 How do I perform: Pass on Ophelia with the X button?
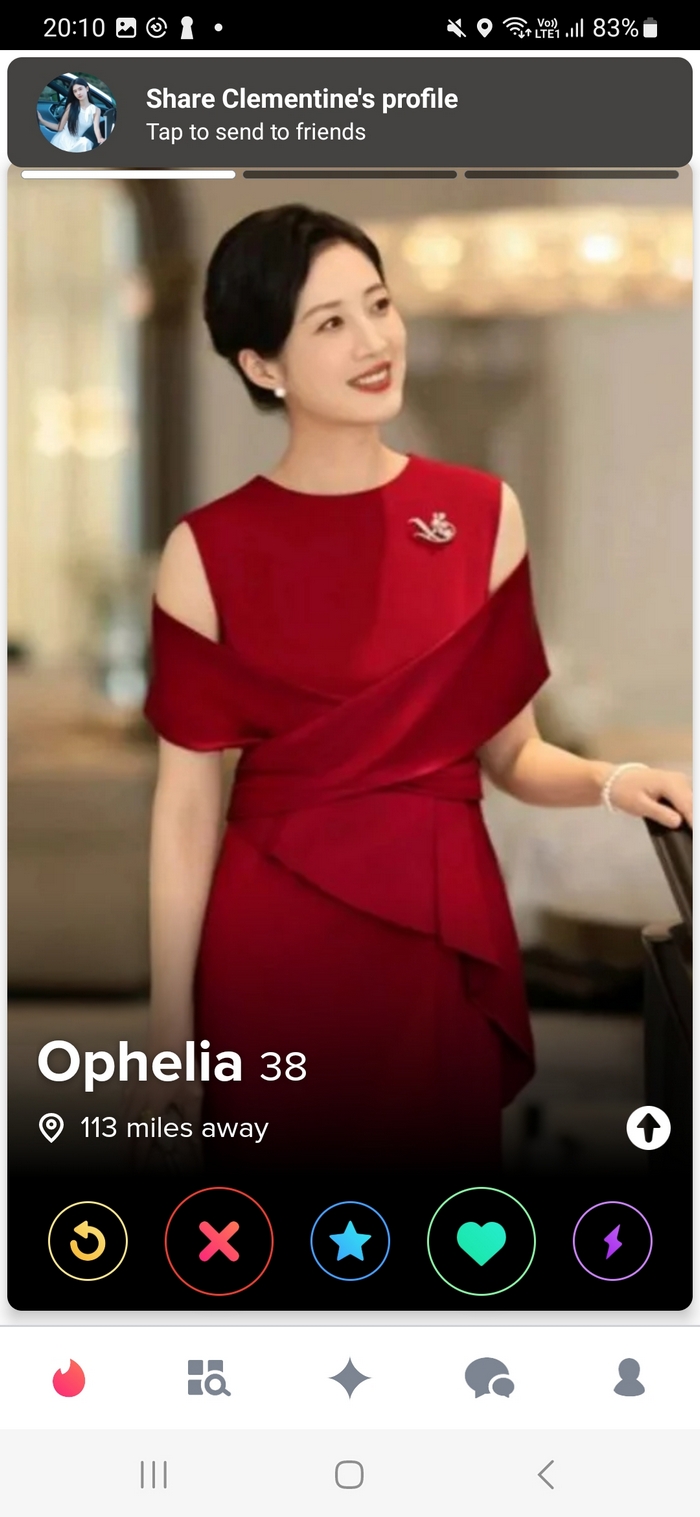click(219, 1242)
